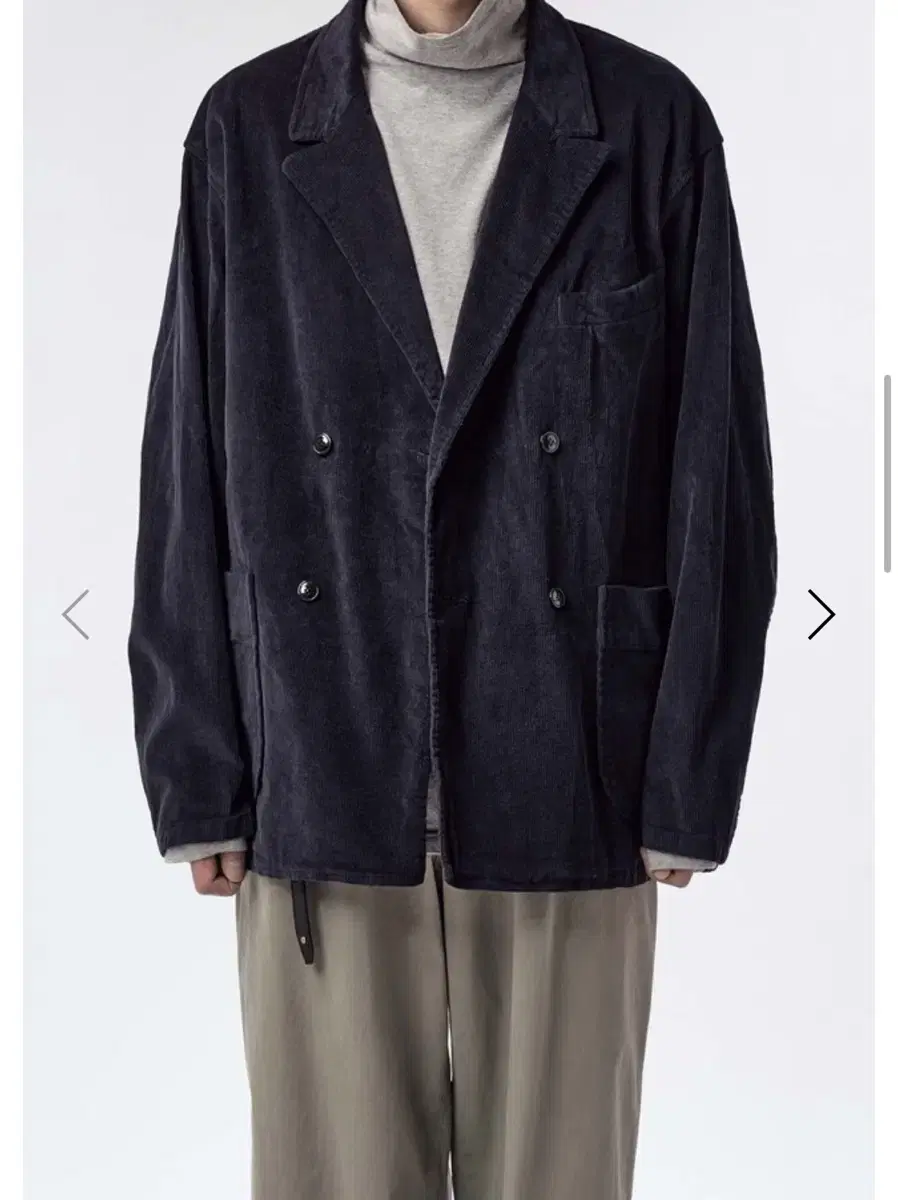Click the vertical scrollbar on the right edge
The height and width of the screenshot is (1200, 898).
click(889, 465)
